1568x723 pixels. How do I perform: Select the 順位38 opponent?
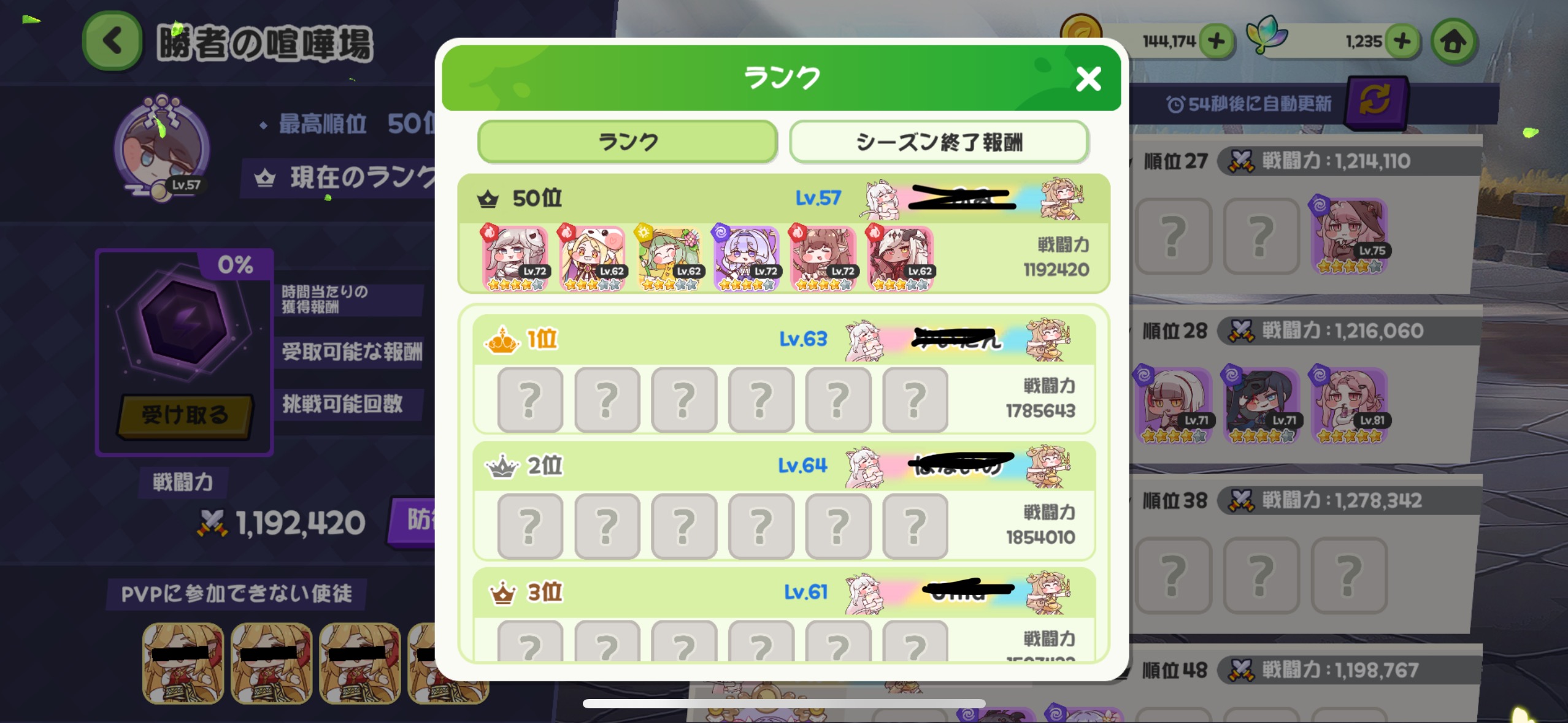point(1307,555)
